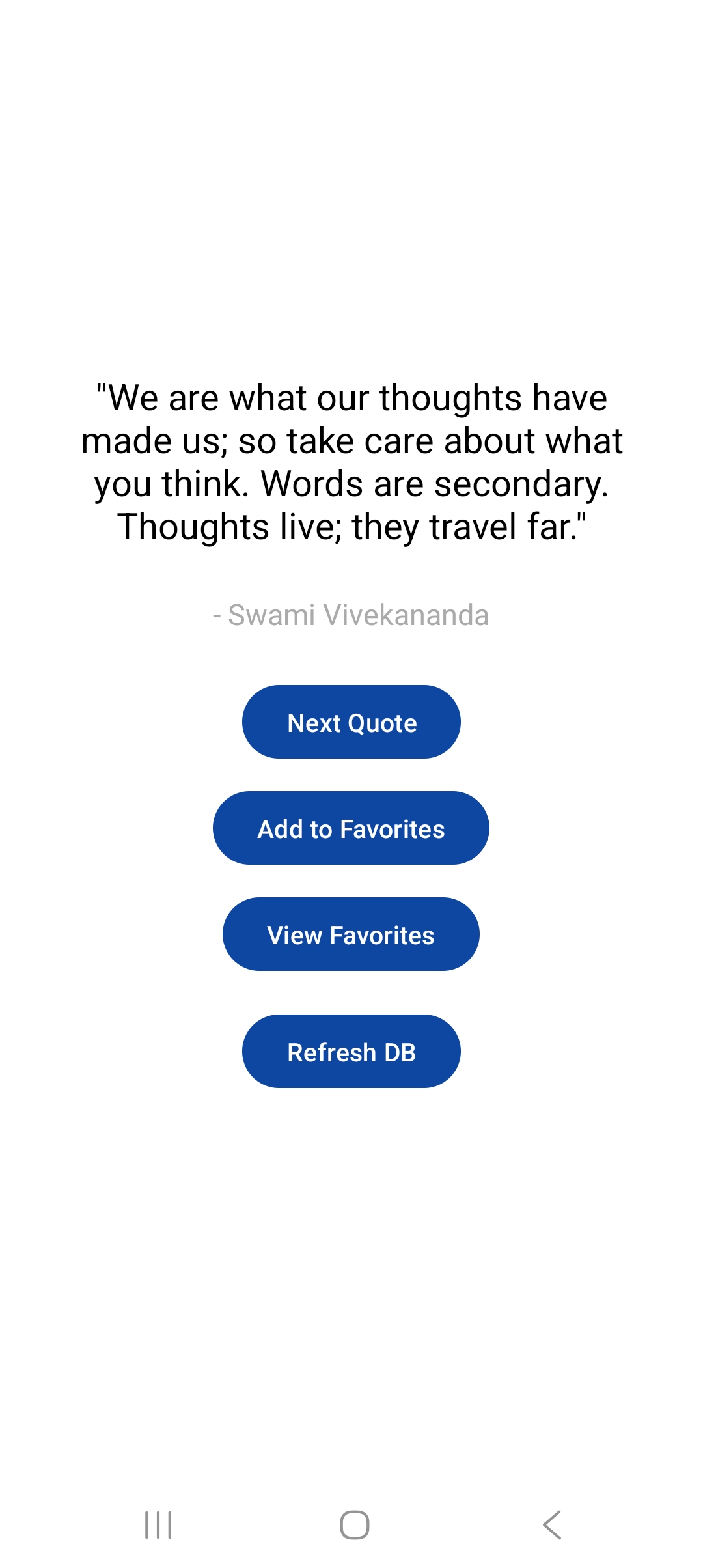Tap the Refresh DB button
The image size is (703, 1568).
pos(351,1052)
